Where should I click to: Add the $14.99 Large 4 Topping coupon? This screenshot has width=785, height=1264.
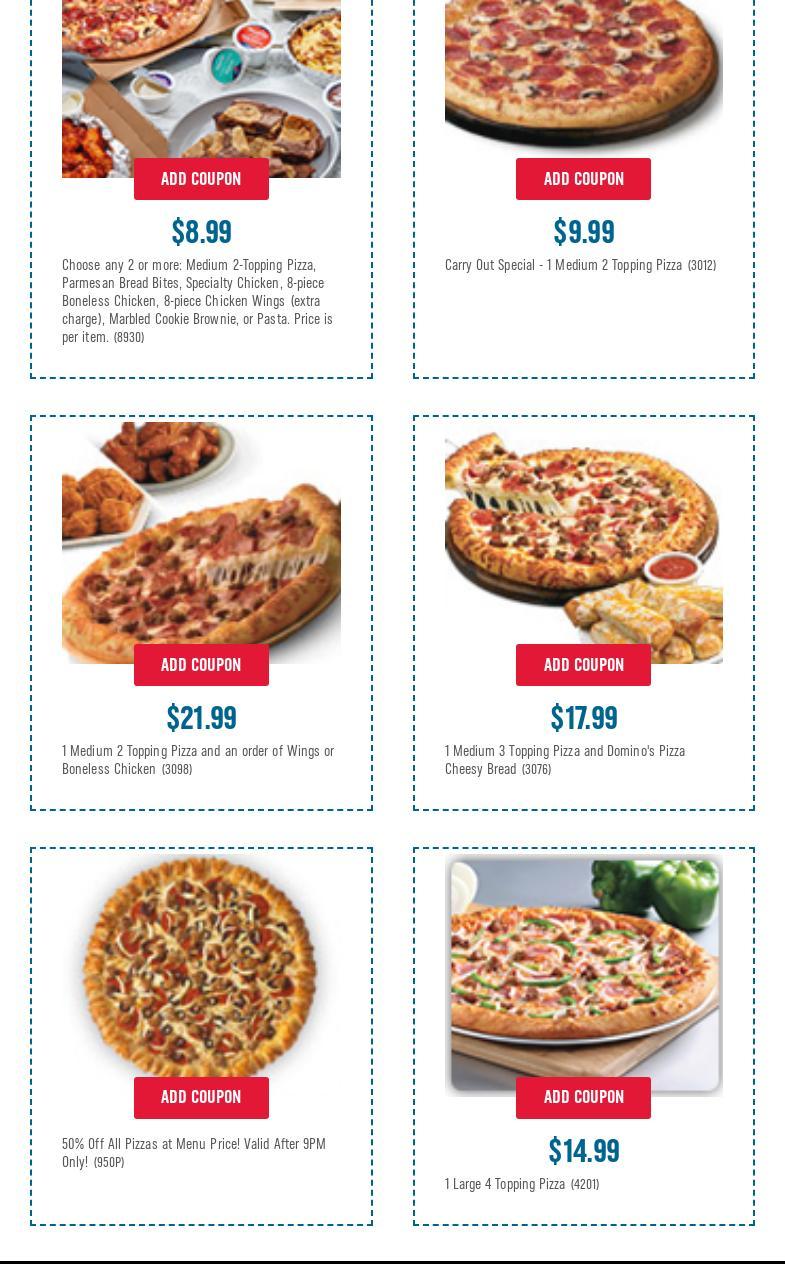coord(583,1097)
